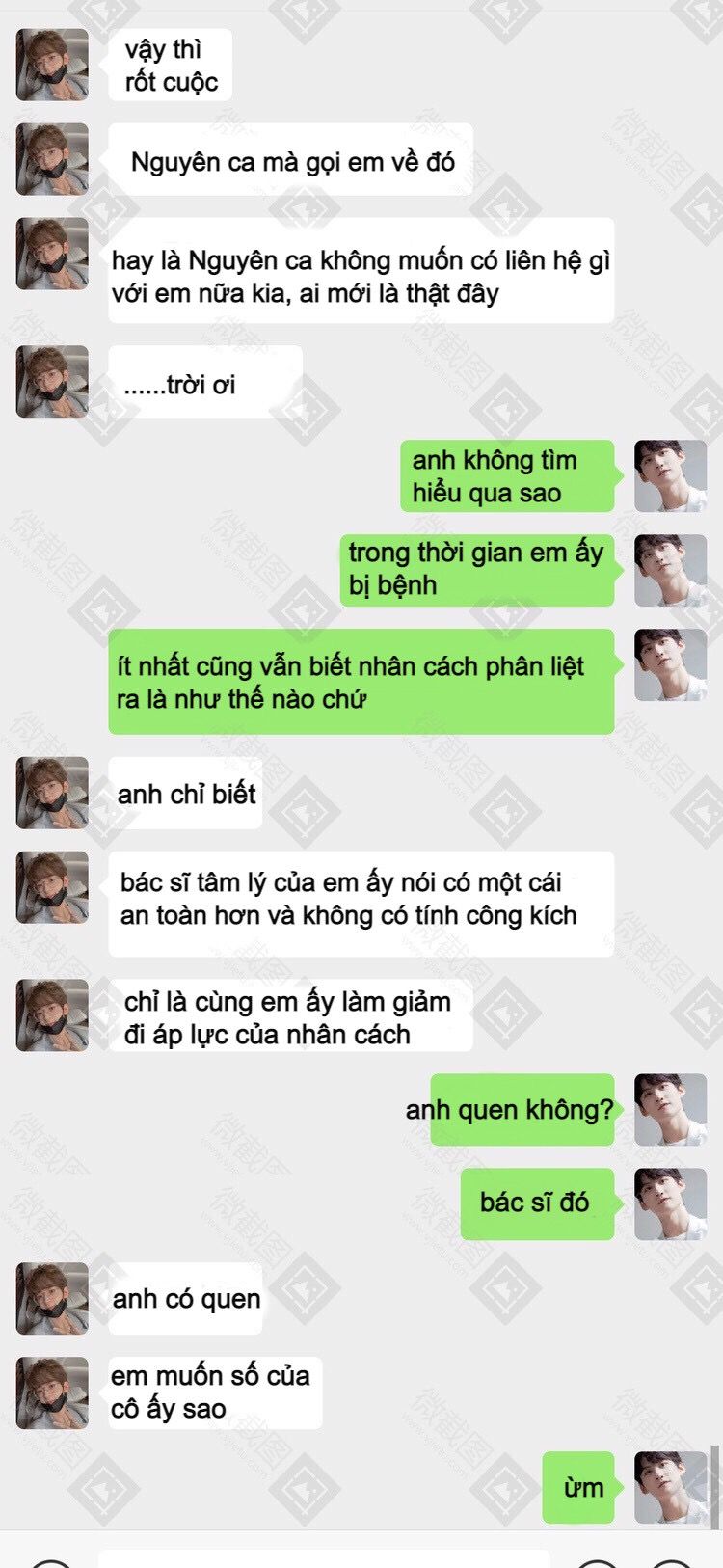
Task: Tap the message input field
Action: [x=324, y=1558]
